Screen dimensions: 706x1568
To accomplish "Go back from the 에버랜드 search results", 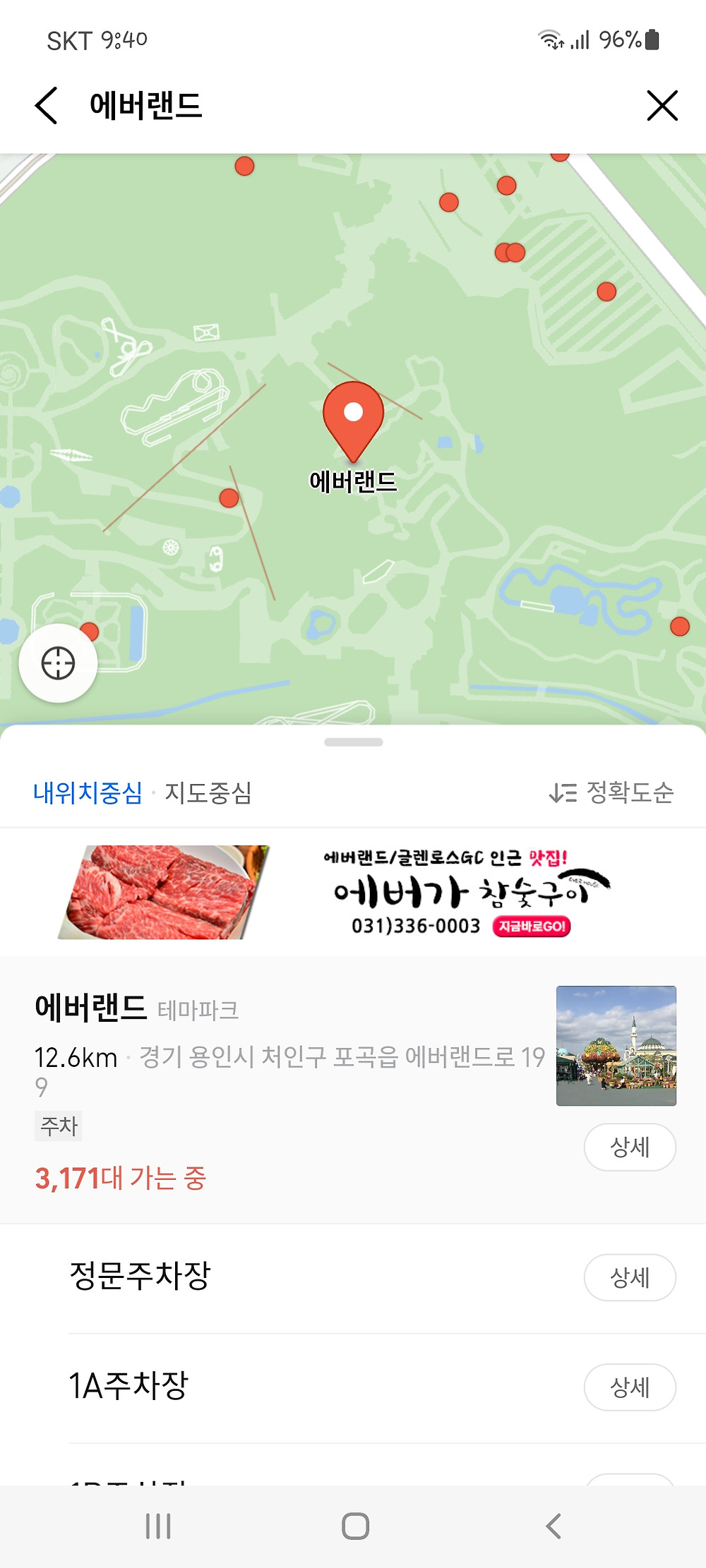I will click(x=47, y=106).
